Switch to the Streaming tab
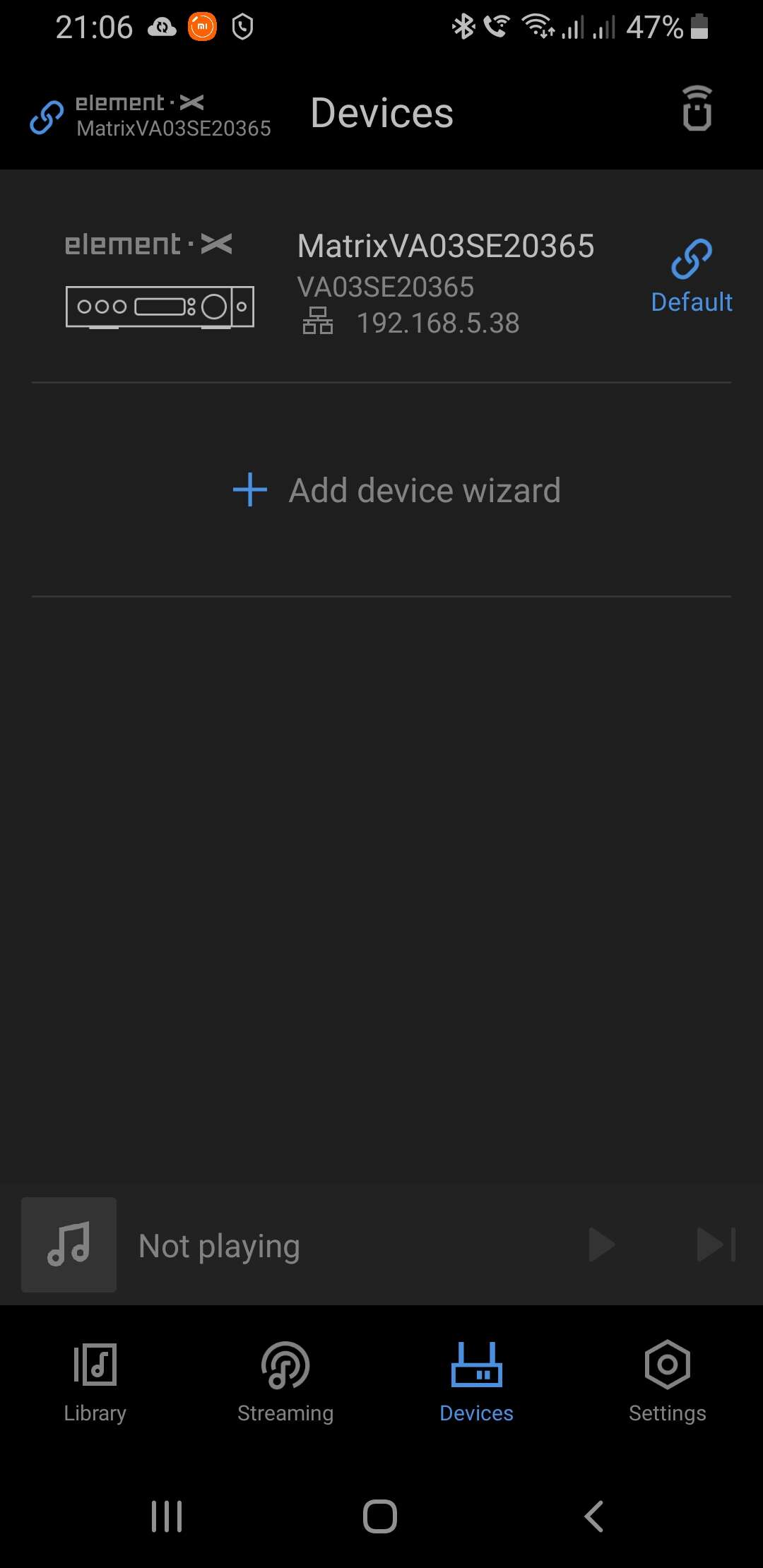The image size is (763, 1568). click(x=285, y=1383)
